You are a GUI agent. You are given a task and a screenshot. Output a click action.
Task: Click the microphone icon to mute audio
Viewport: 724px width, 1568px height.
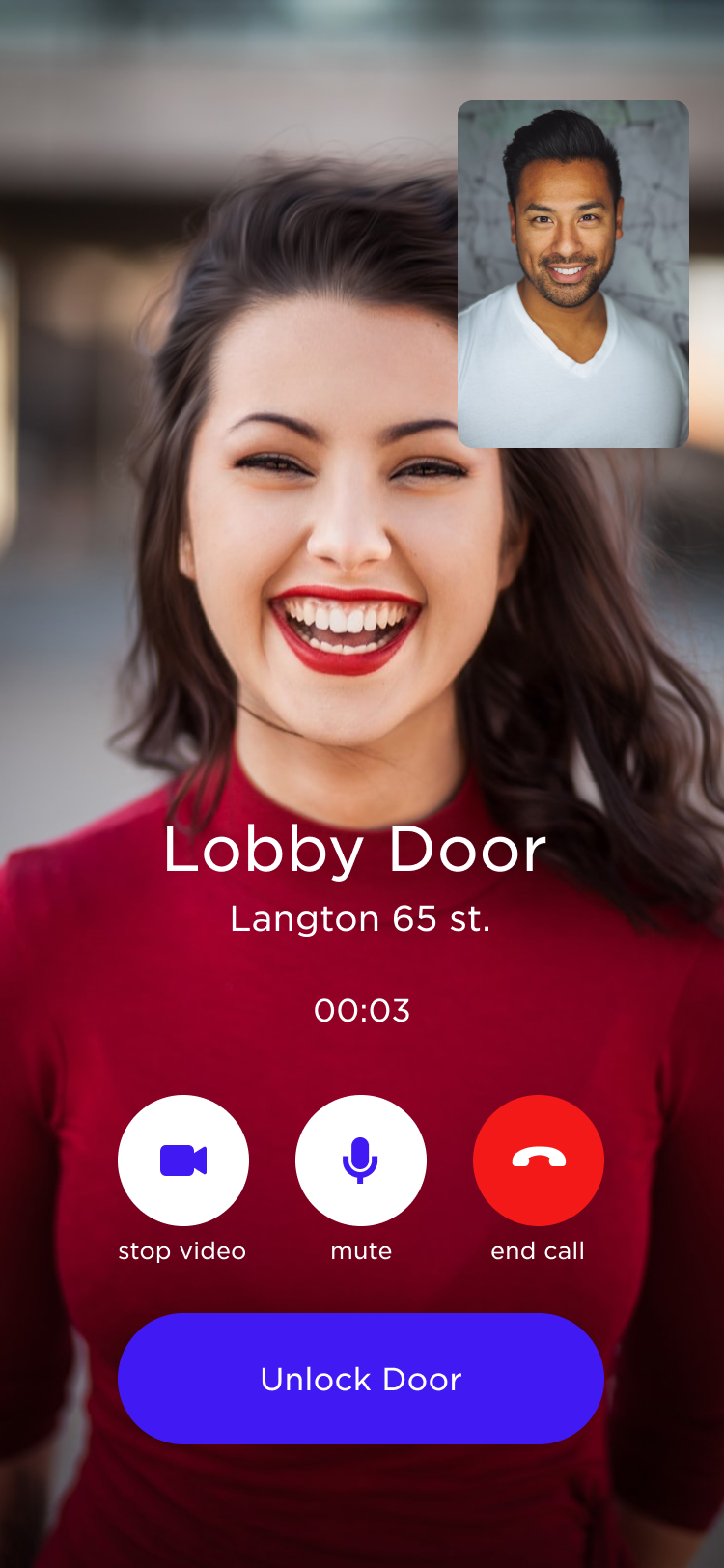pos(361,1160)
